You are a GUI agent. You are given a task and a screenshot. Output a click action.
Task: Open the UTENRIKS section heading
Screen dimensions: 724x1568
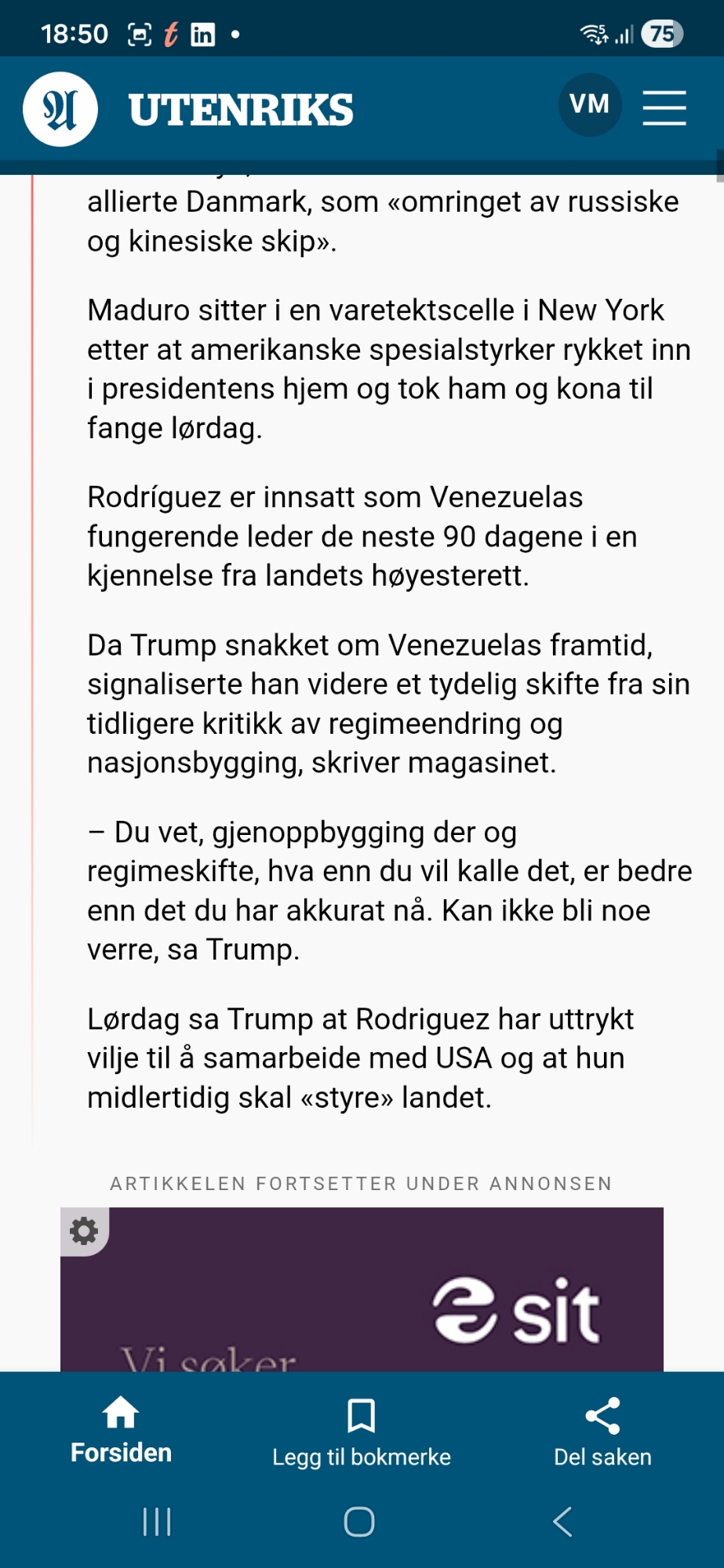pos(241,110)
